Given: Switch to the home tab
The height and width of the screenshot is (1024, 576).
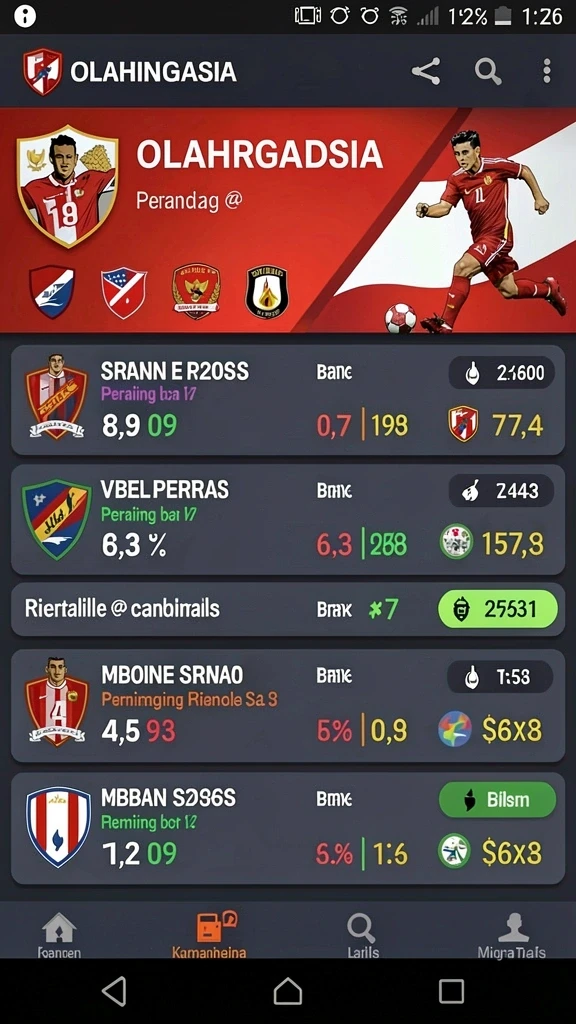Looking at the screenshot, I should click(x=59, y=935).
